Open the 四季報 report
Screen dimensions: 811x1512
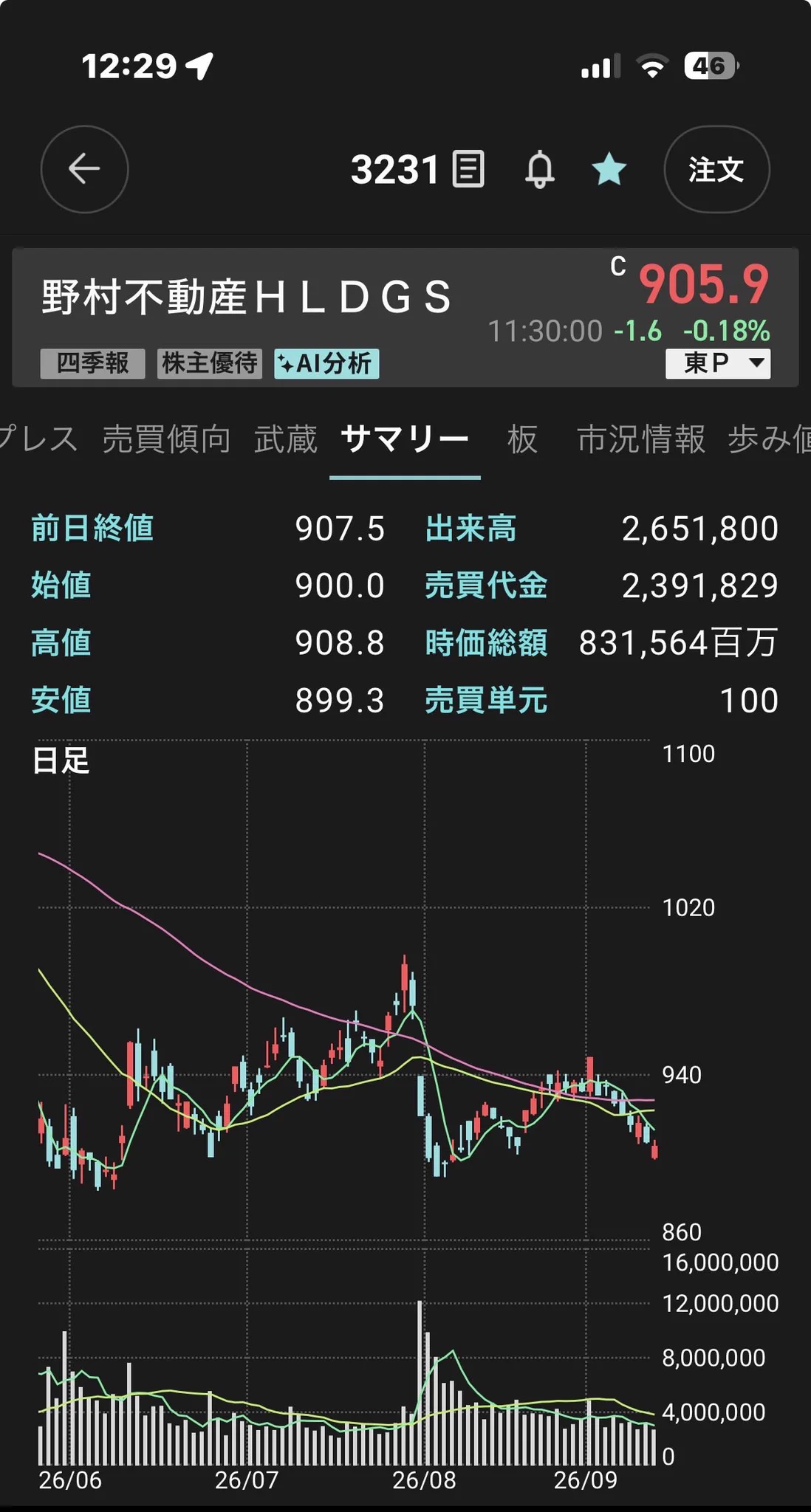point(92,363)
